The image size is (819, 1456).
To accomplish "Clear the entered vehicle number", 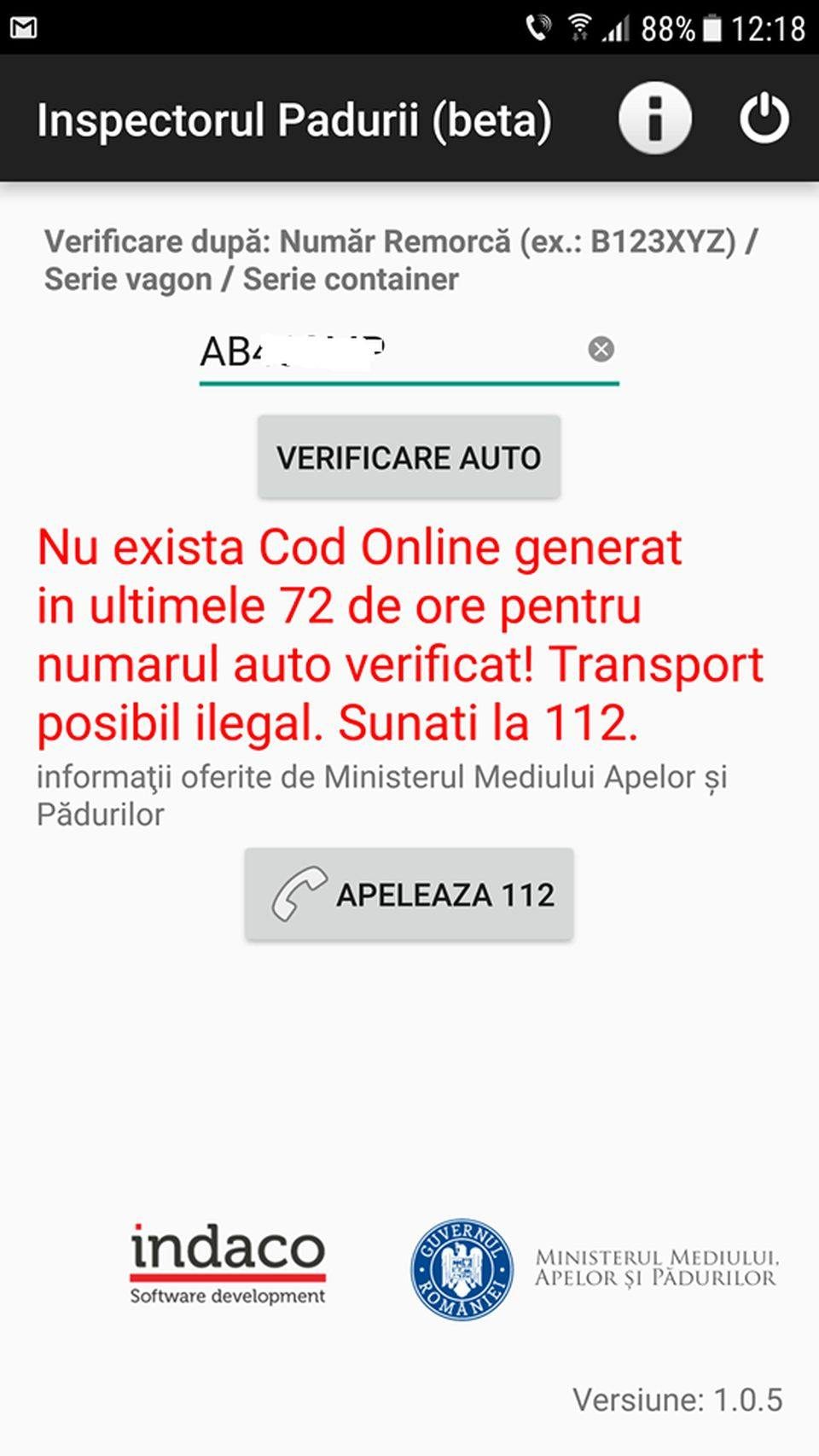I will 601,349.
